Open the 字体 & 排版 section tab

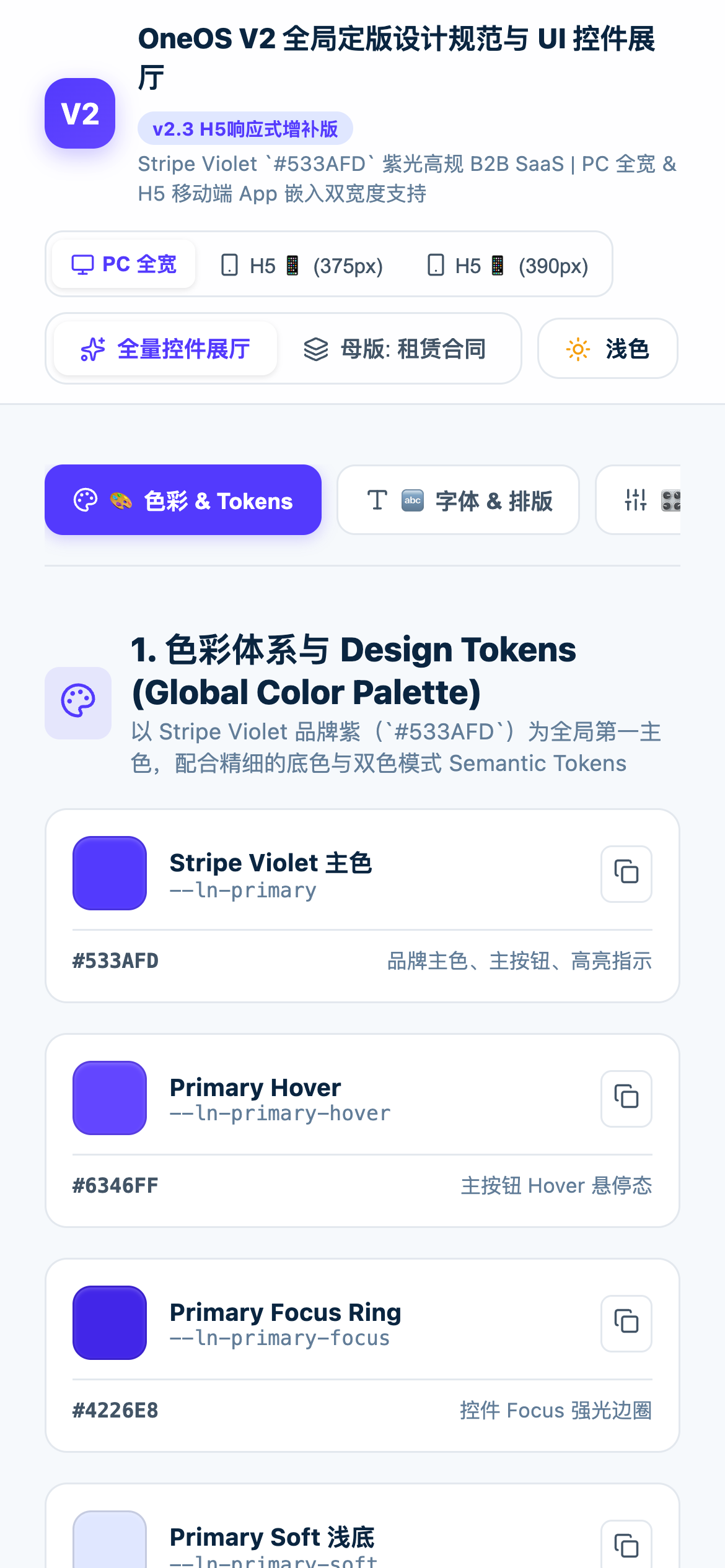tap(458, 500)
